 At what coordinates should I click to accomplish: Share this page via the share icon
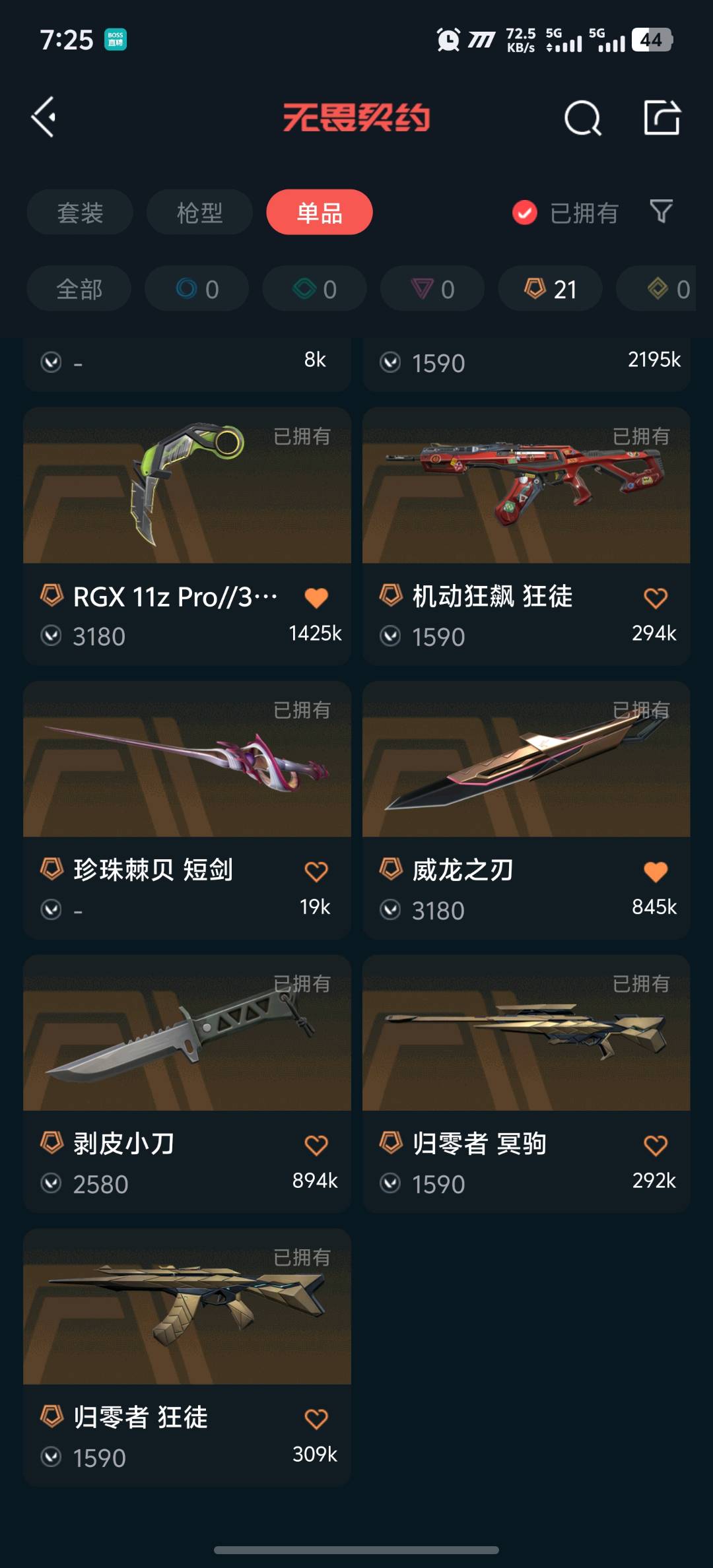coord(662,117)
